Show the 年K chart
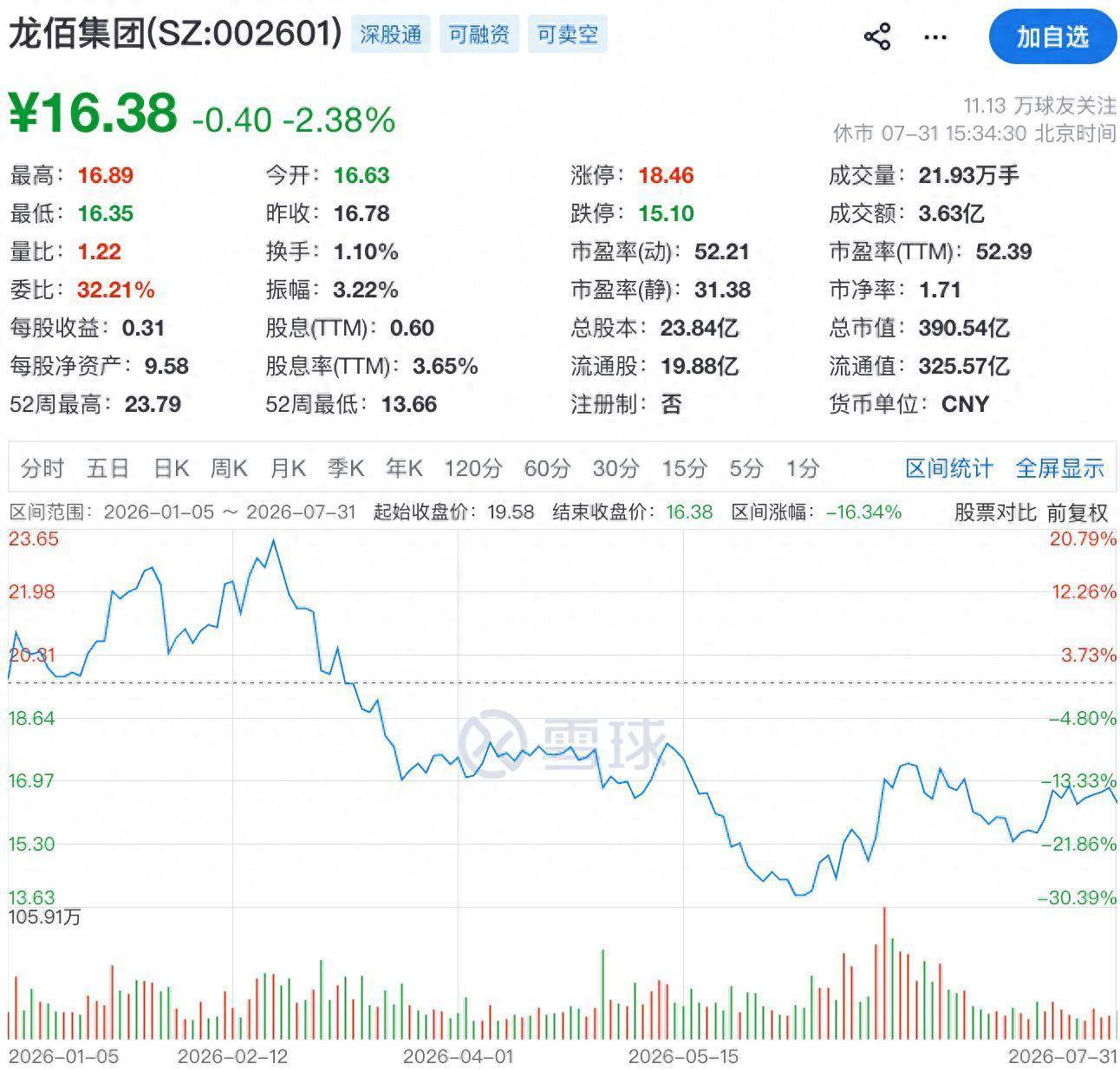Viewport: 1120px width, 1070px height. point(404,468)
